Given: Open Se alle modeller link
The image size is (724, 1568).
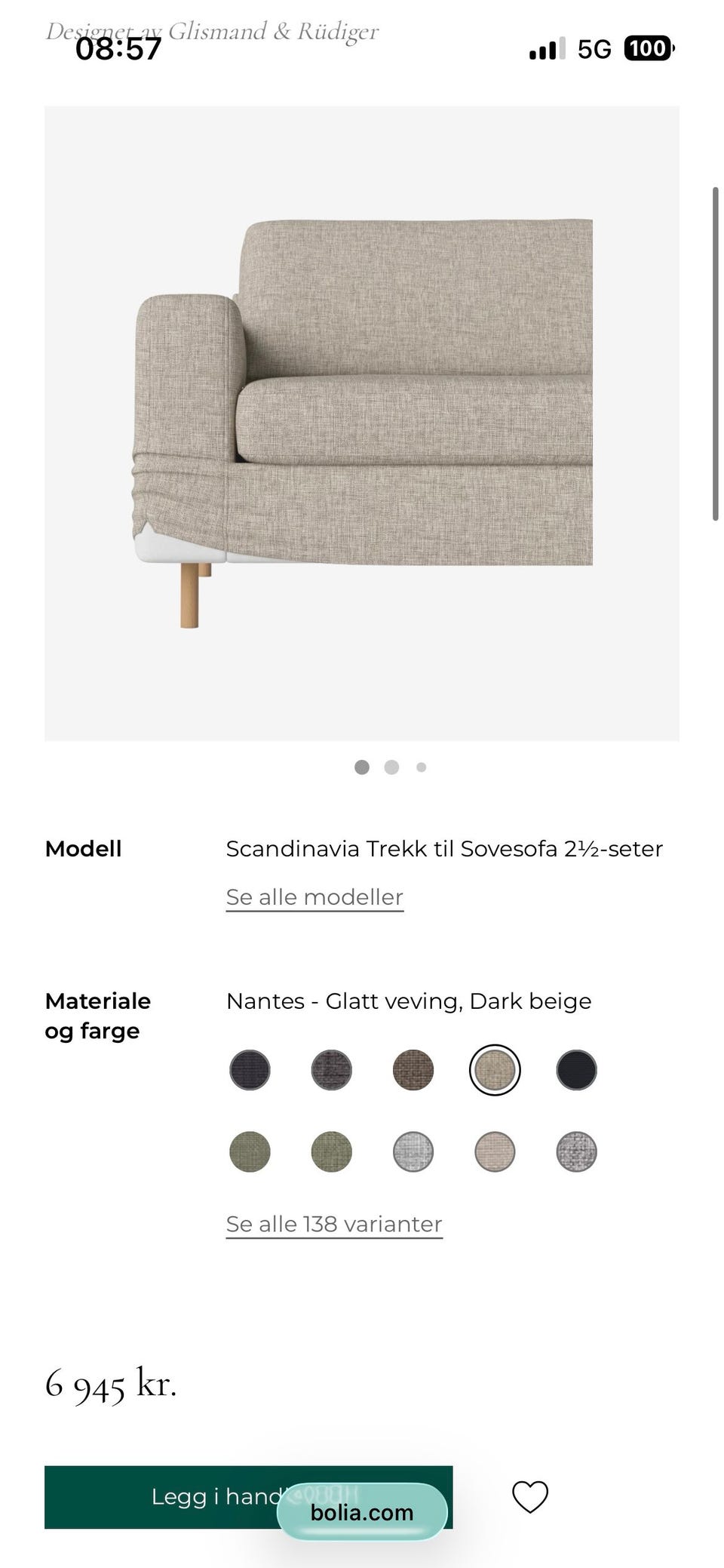Looking at the screenshot, I should [x=314, y=896].
